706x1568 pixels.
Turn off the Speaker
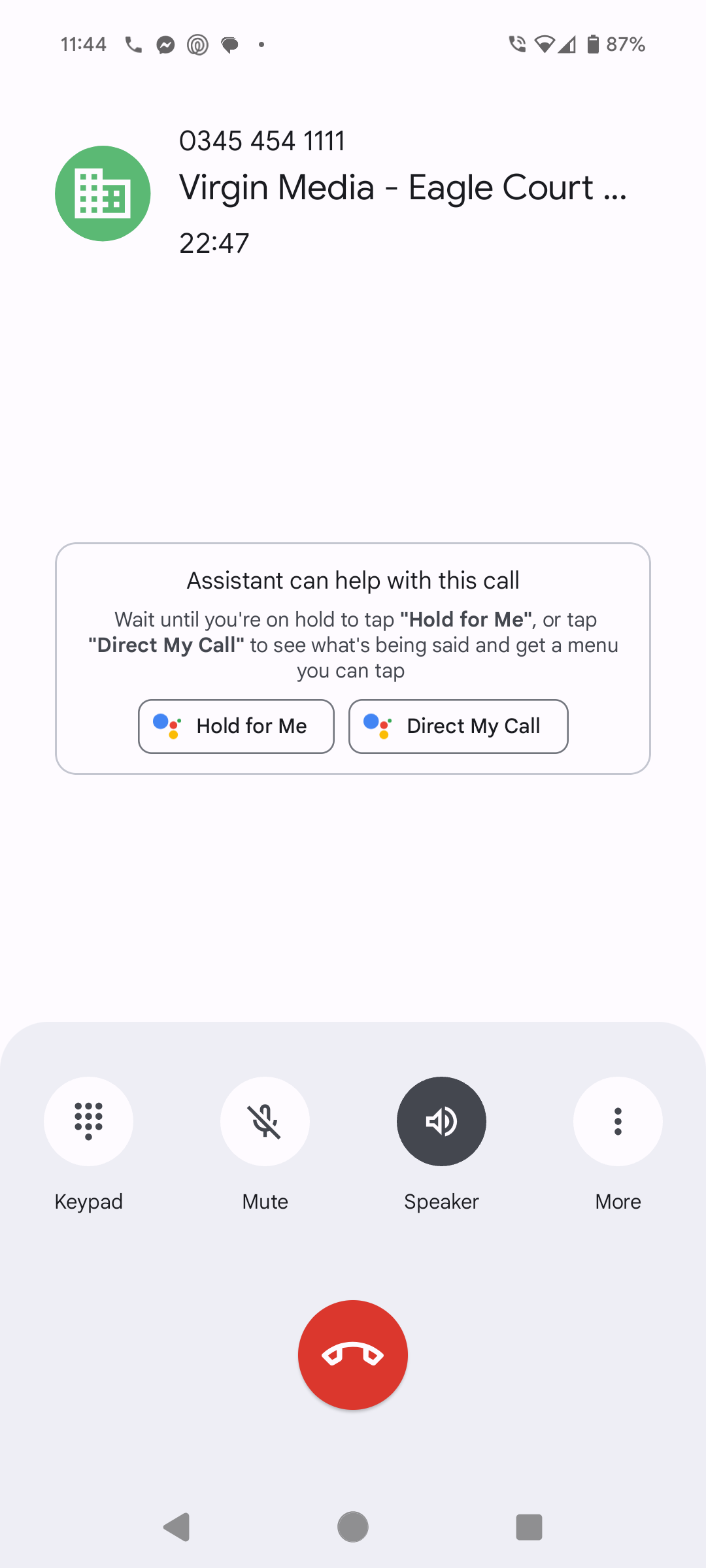[441, 1121]
